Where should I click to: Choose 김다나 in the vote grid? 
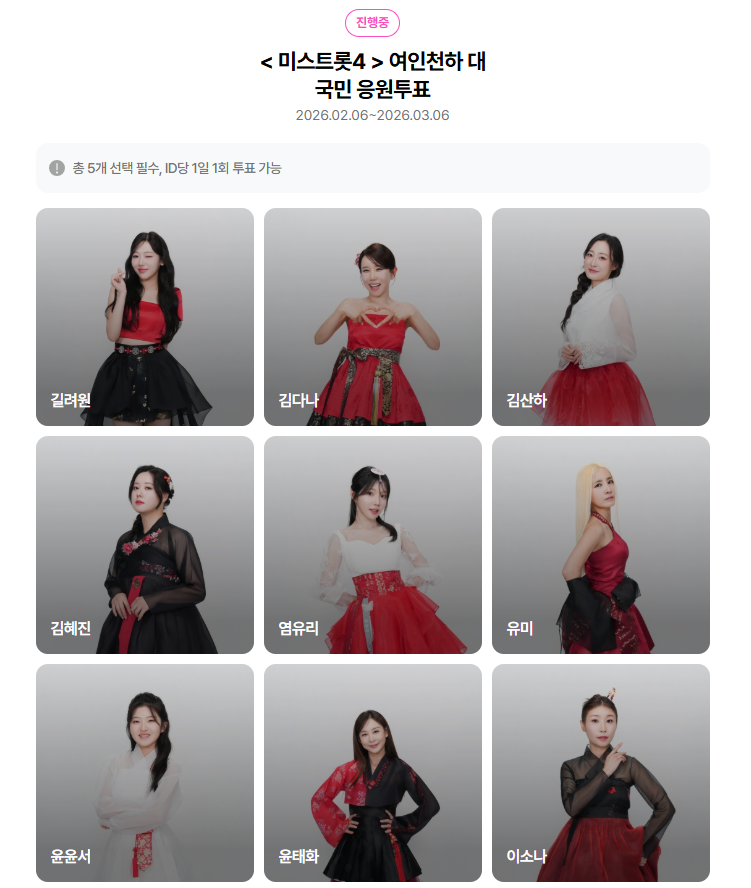pyautogui.click(x=373, y=317)
